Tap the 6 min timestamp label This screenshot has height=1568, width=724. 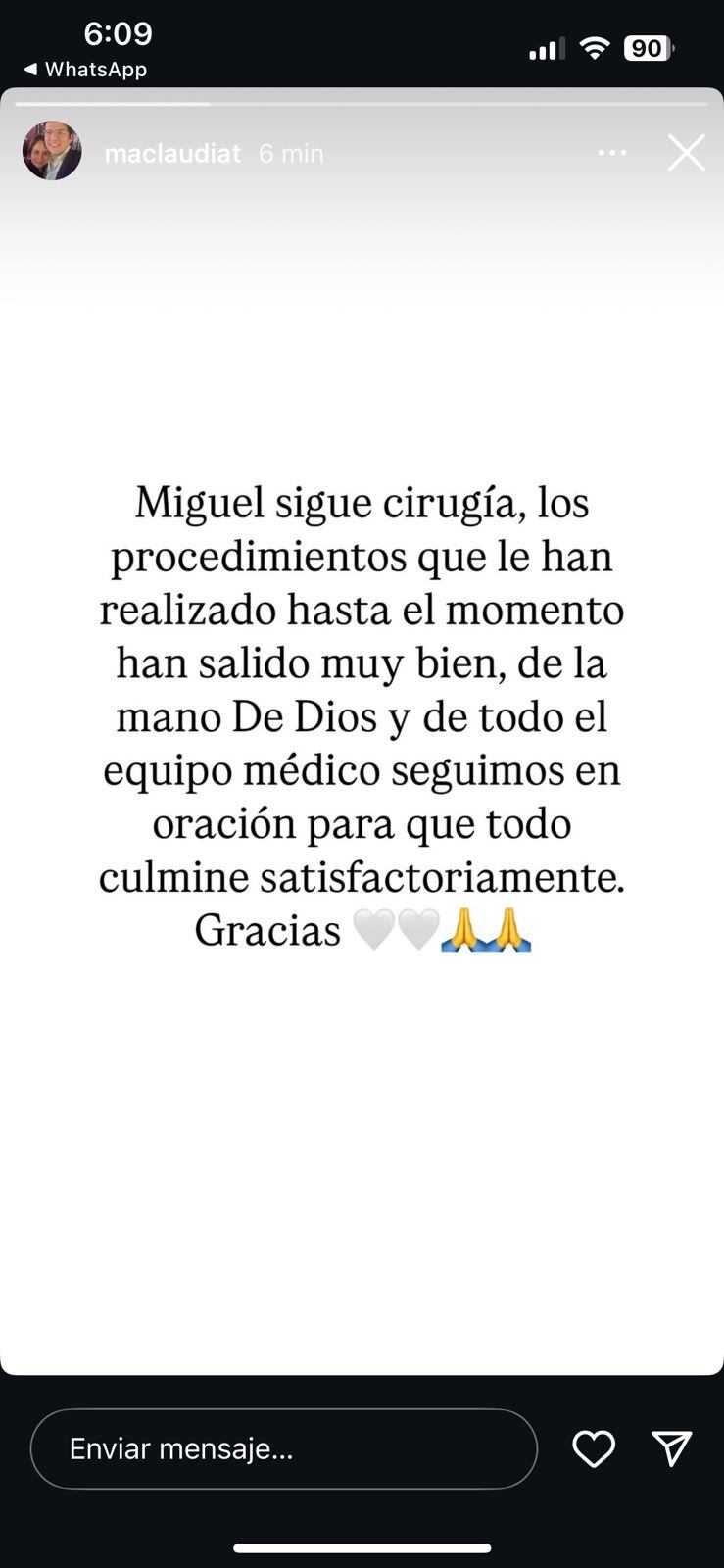[290, 153]
